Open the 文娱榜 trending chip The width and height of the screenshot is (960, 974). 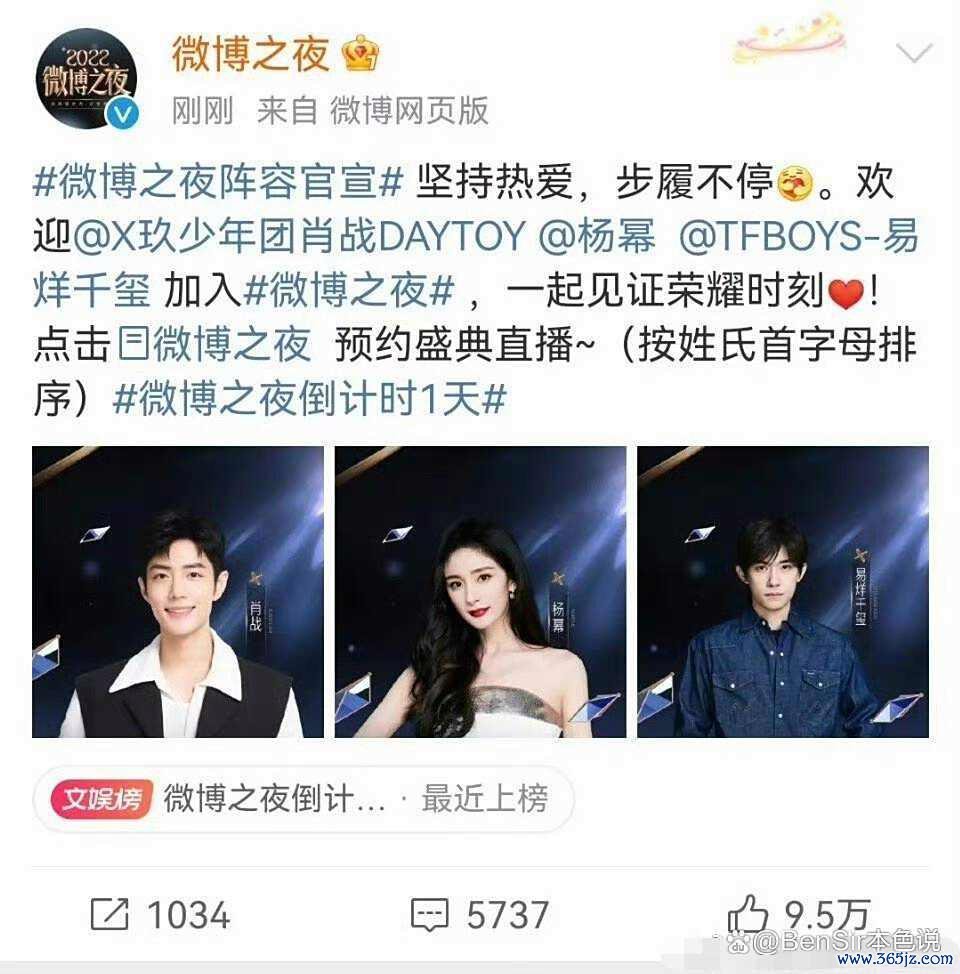[290, 799]
